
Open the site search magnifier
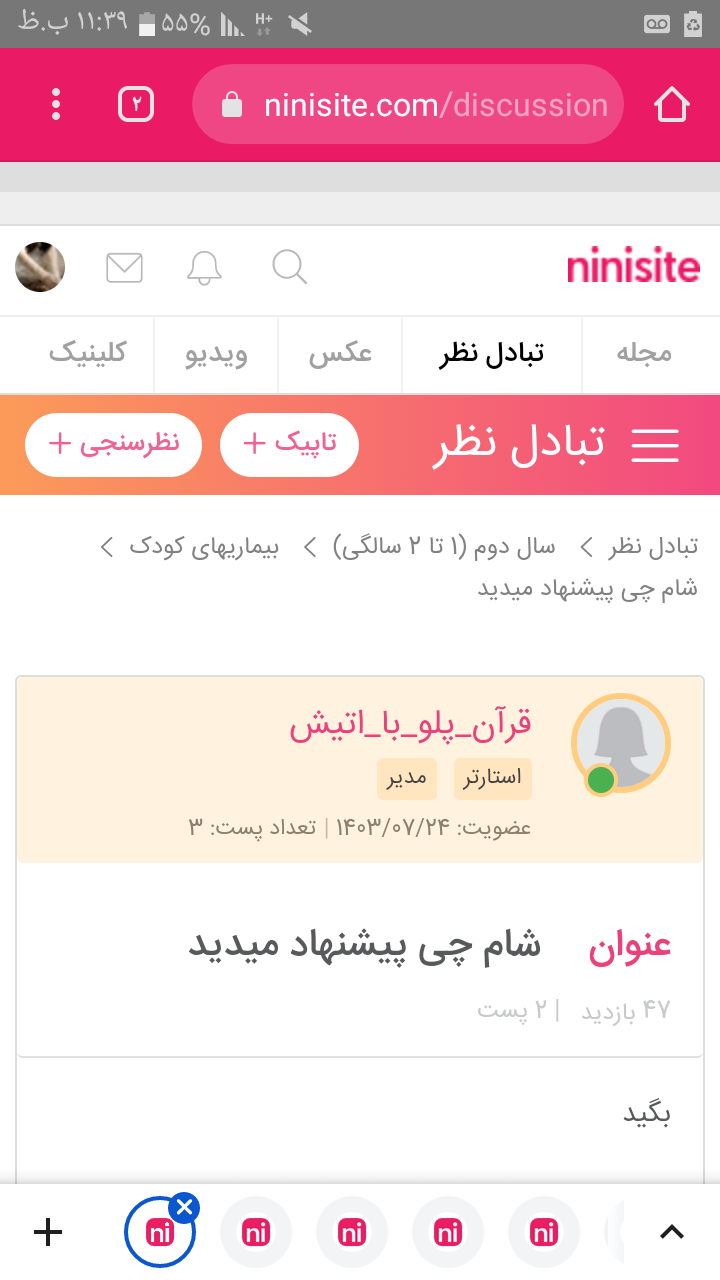[x=289, y=267]
